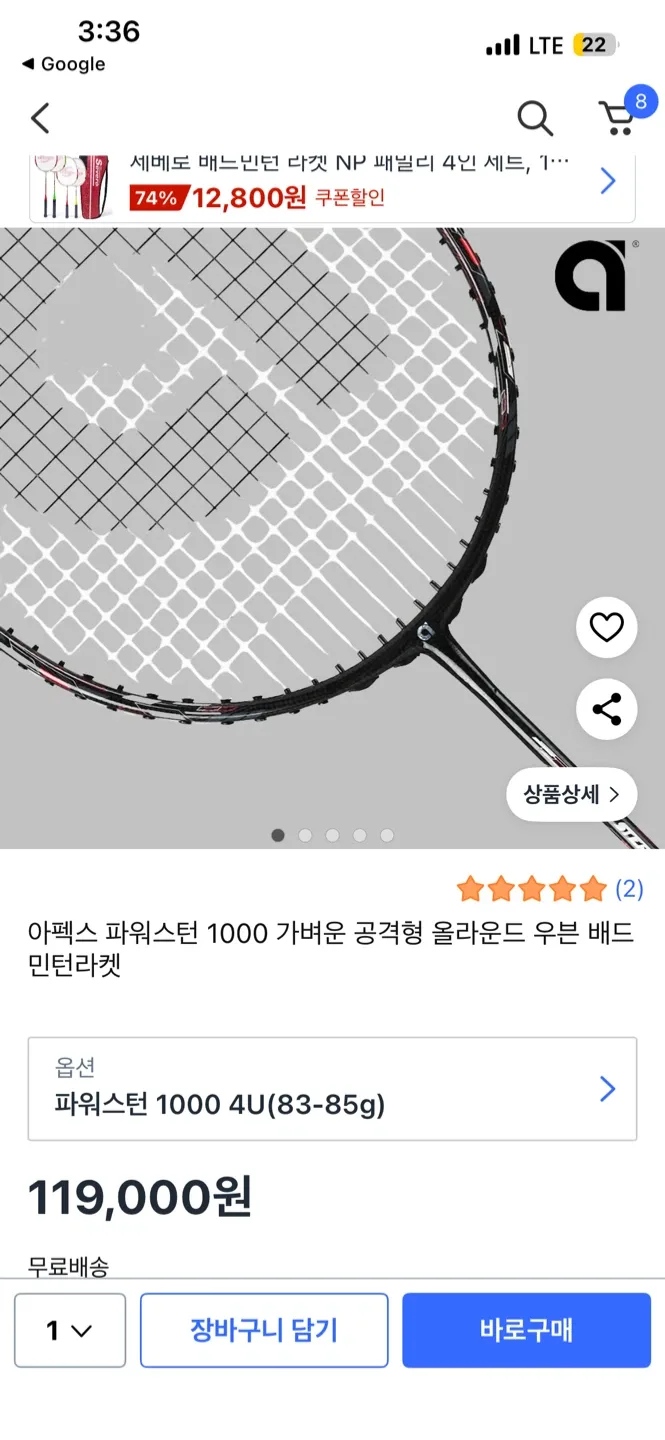Expand the 옵션 selector 파워스턴 1000 4U

click(332, 1089)
